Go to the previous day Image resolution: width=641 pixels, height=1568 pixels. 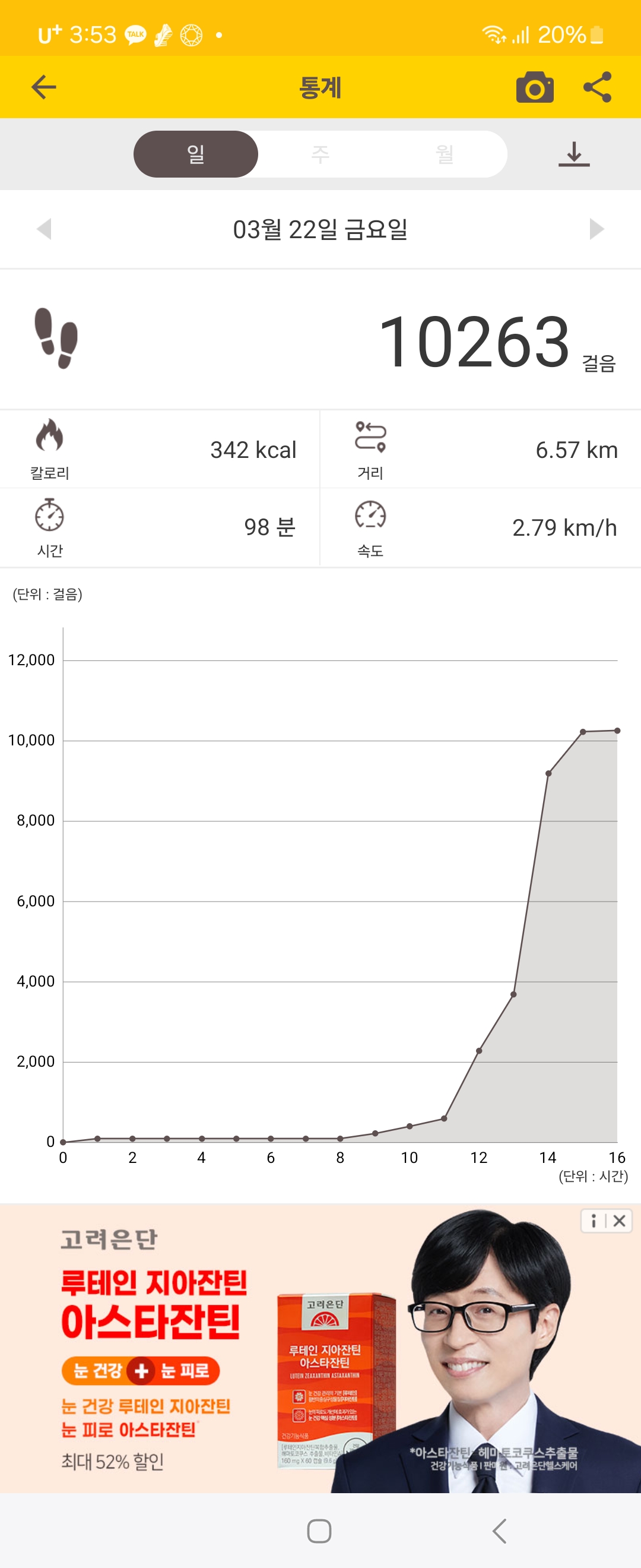pos(44,229)
